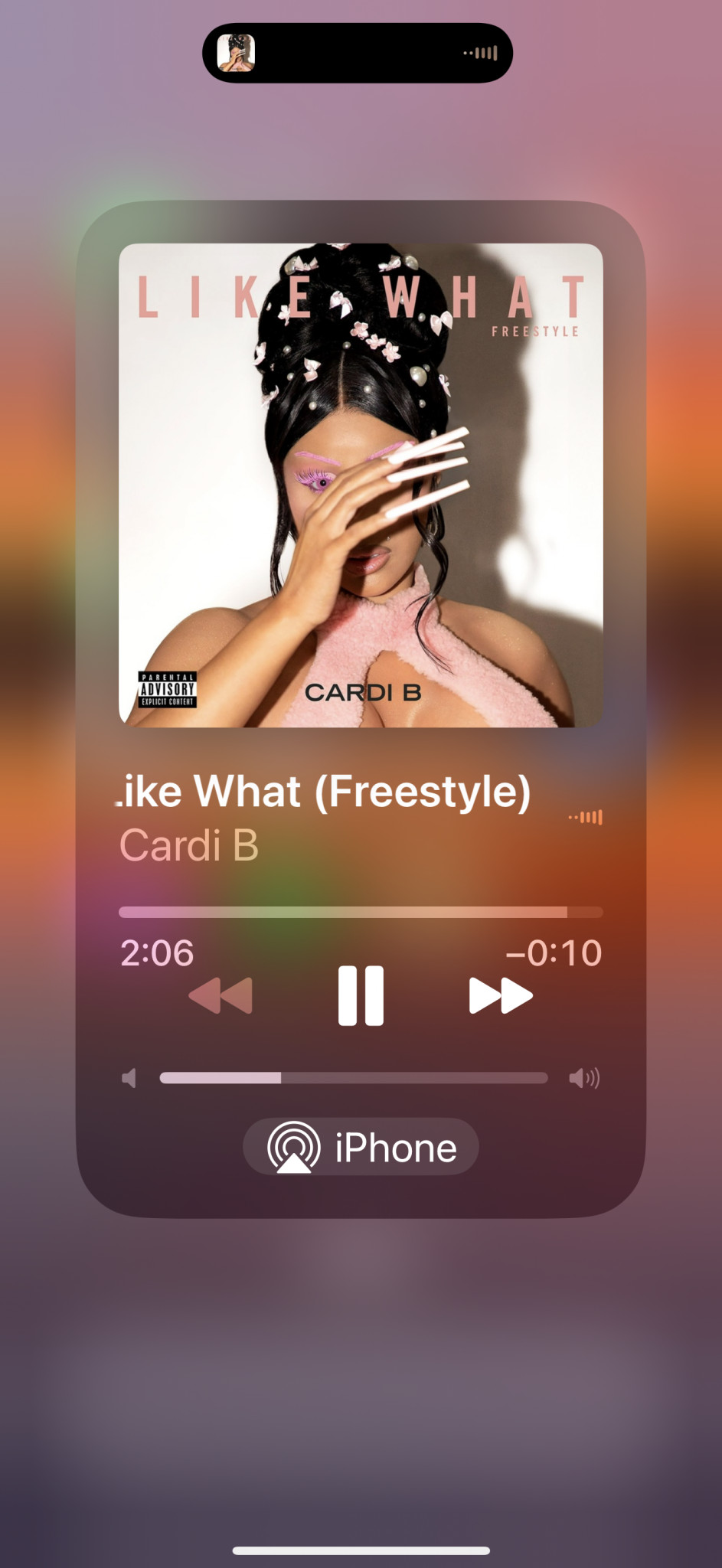Viewport: 722px width, 1568px height.
Task: Tap the Like What album artwork
Action: pyautogui.click(x=361, y=485)
